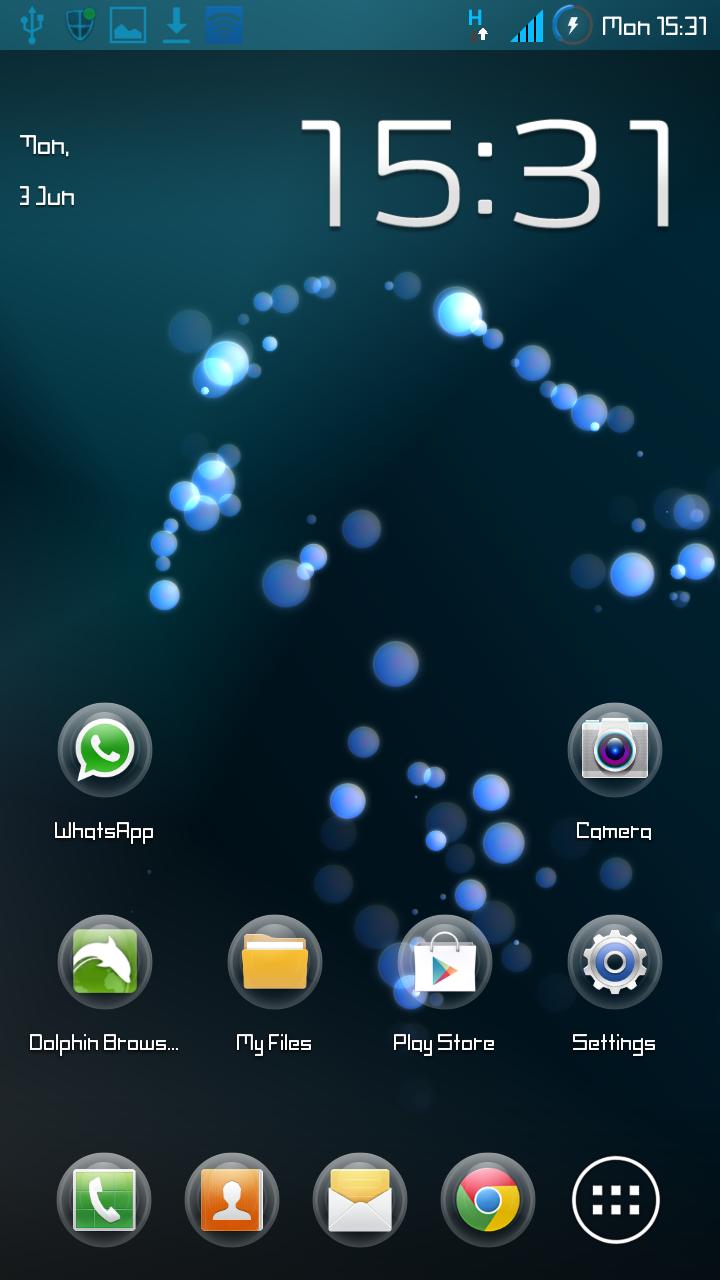720x1280 pixels.
Task: Tap the Mon 3 Jun date widget
Action: [x=48, y=170]
